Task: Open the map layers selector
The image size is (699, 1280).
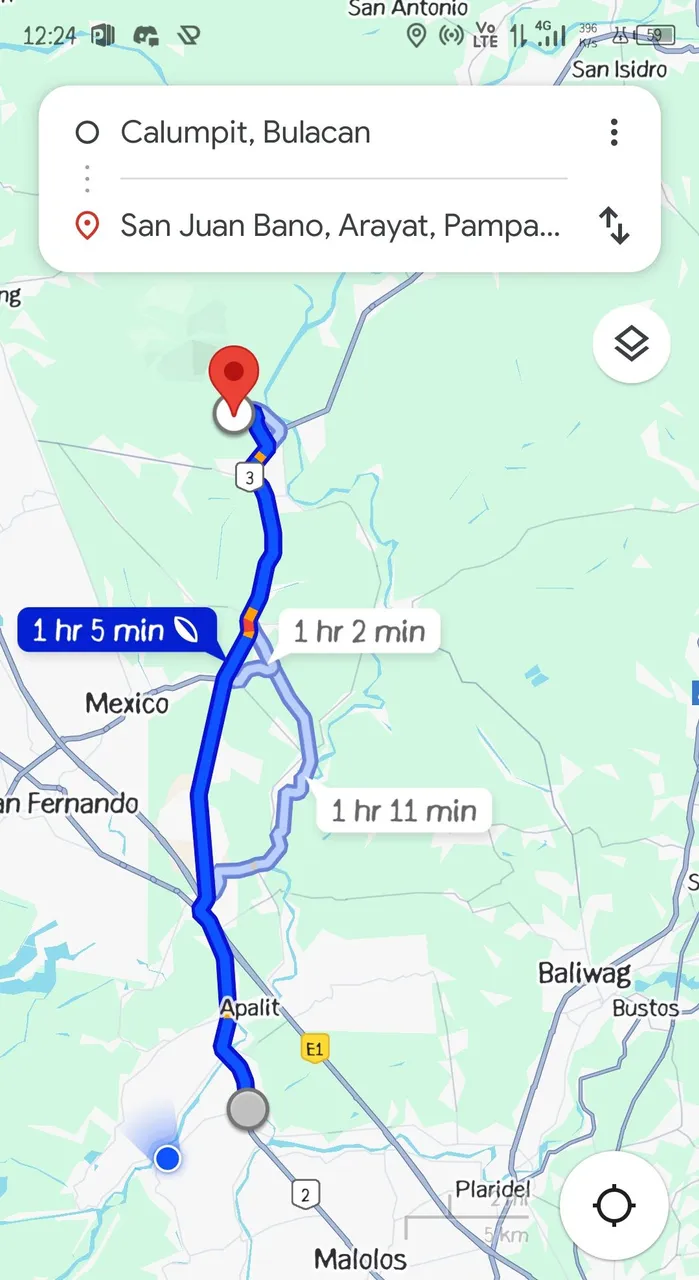Action: tap(631, 345)
